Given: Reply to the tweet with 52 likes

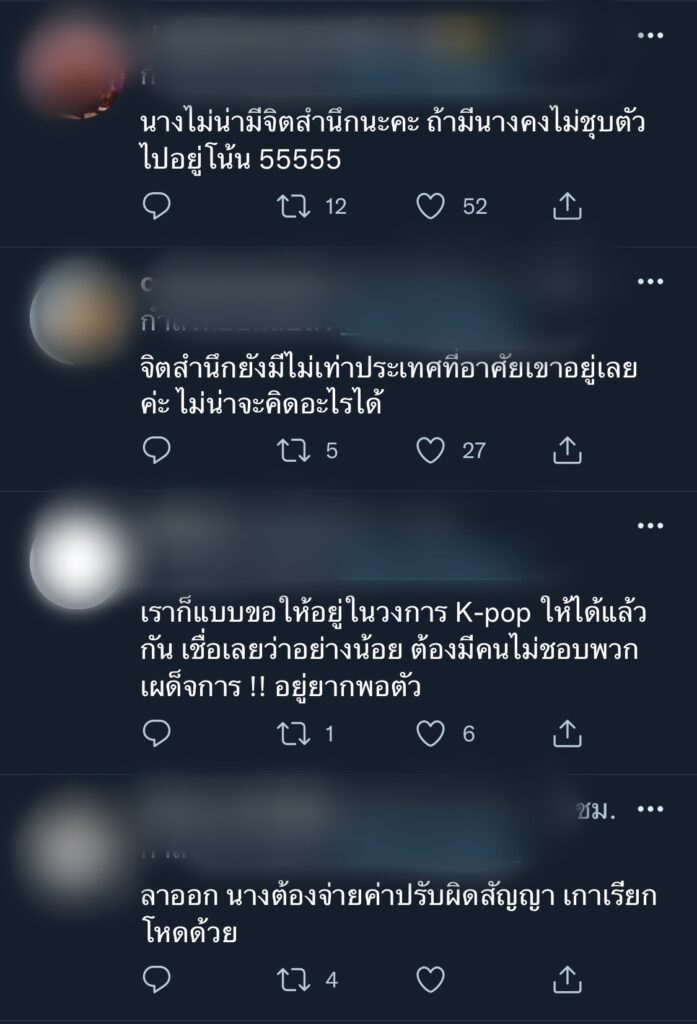Looking at the screenshot, I should tap(157, 207).
